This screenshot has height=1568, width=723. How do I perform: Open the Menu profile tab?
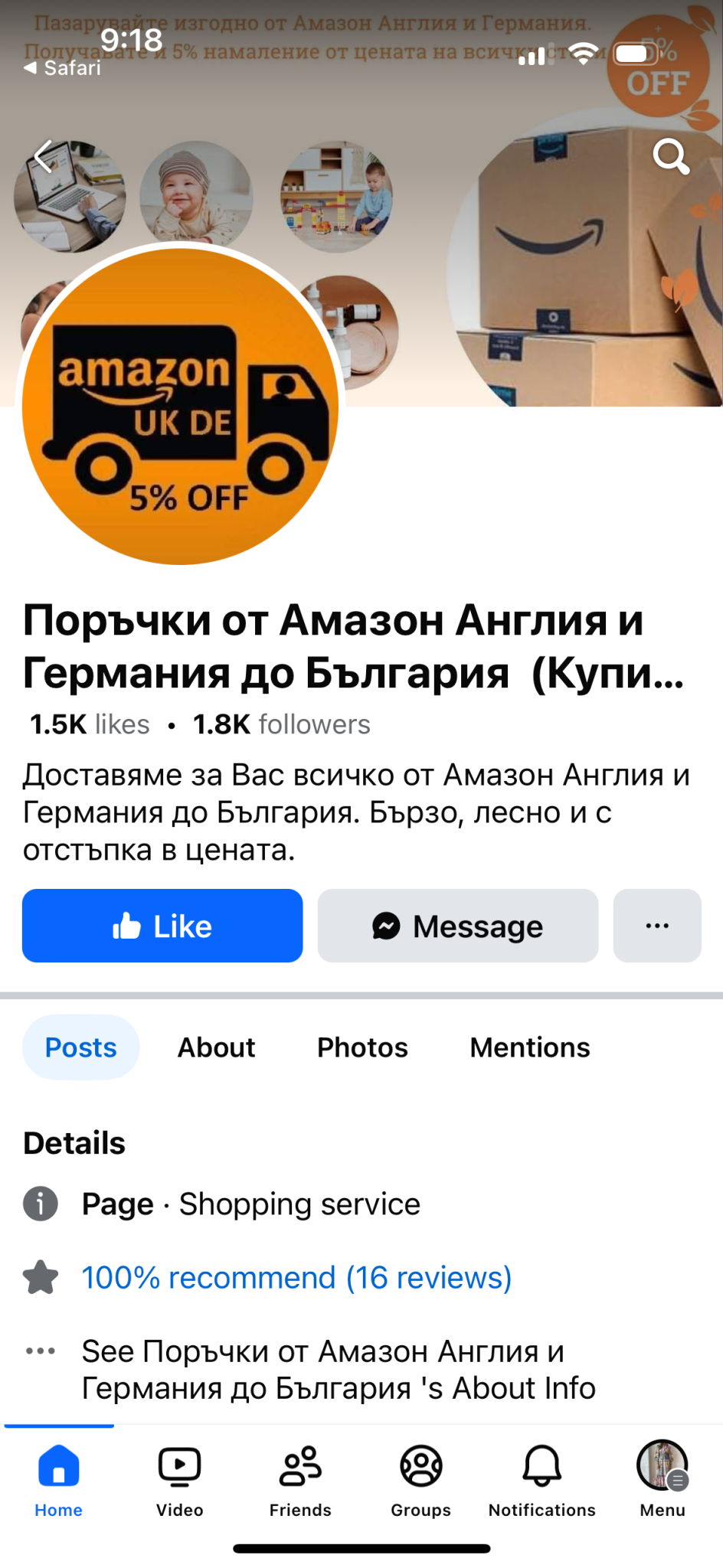click(x=662, y=1479)
